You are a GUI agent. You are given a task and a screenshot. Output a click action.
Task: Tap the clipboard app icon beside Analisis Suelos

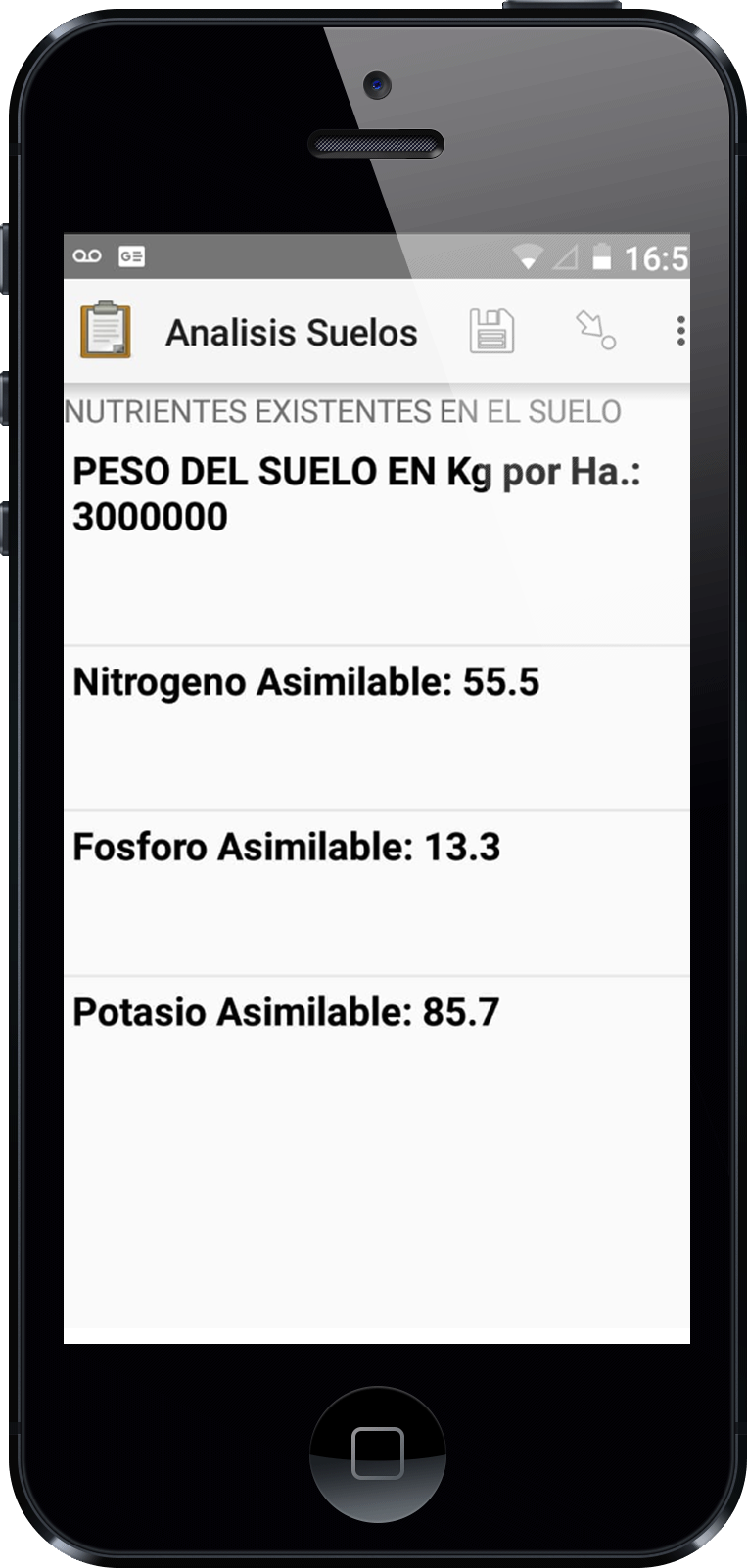106,330
